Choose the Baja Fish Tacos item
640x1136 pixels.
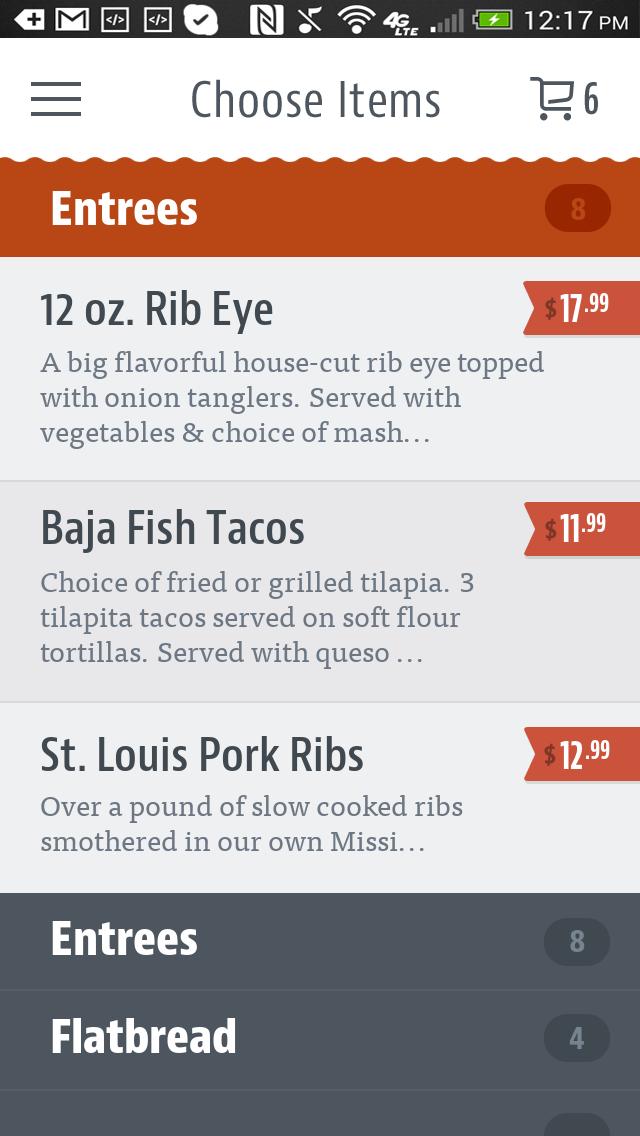point(290,591)
